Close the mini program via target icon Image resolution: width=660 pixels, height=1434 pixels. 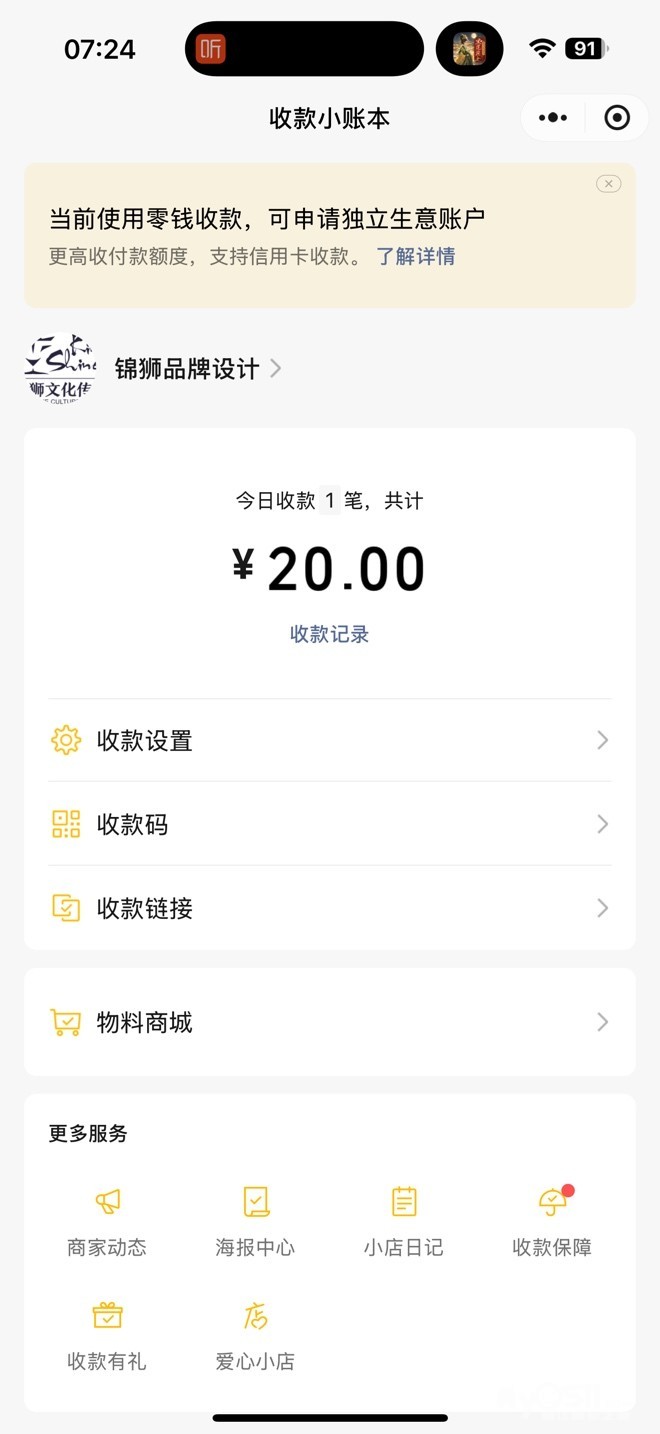617,118
